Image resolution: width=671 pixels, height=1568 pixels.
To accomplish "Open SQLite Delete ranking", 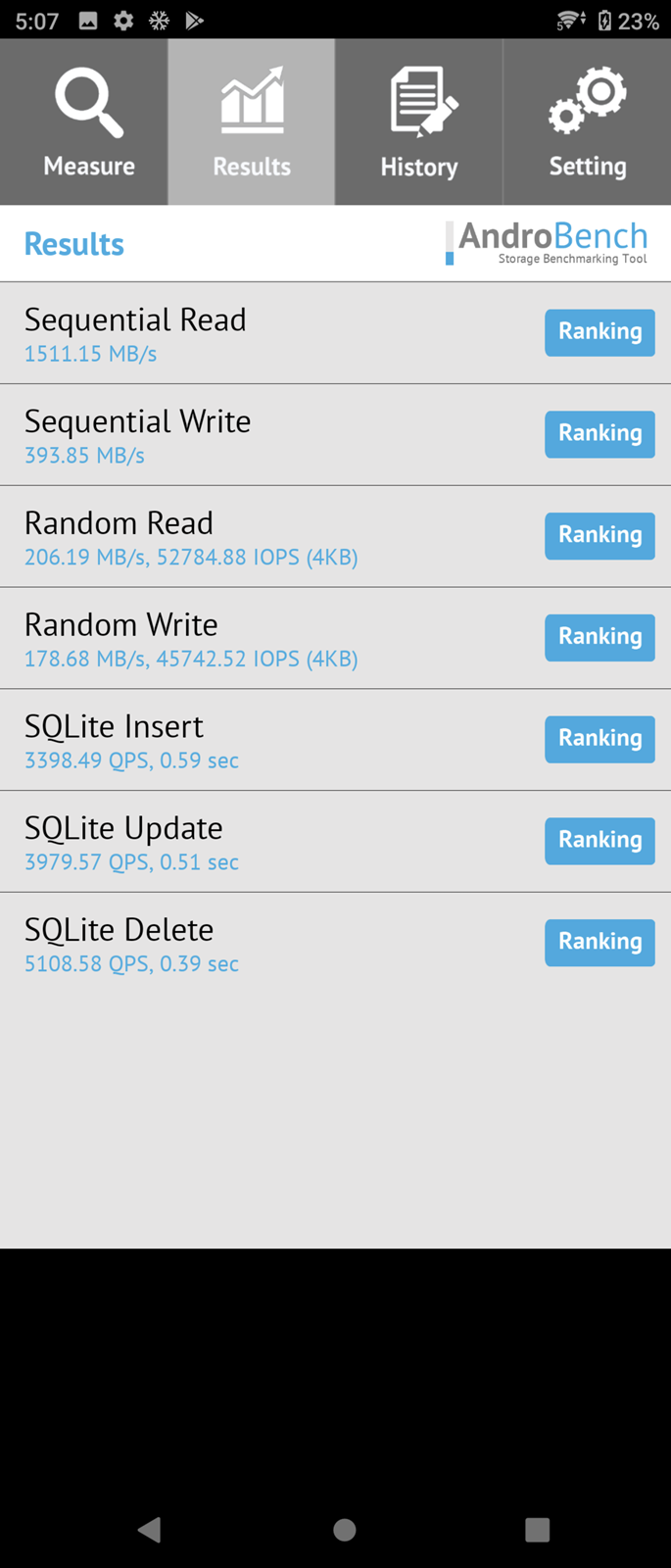I will click(599, 943).
